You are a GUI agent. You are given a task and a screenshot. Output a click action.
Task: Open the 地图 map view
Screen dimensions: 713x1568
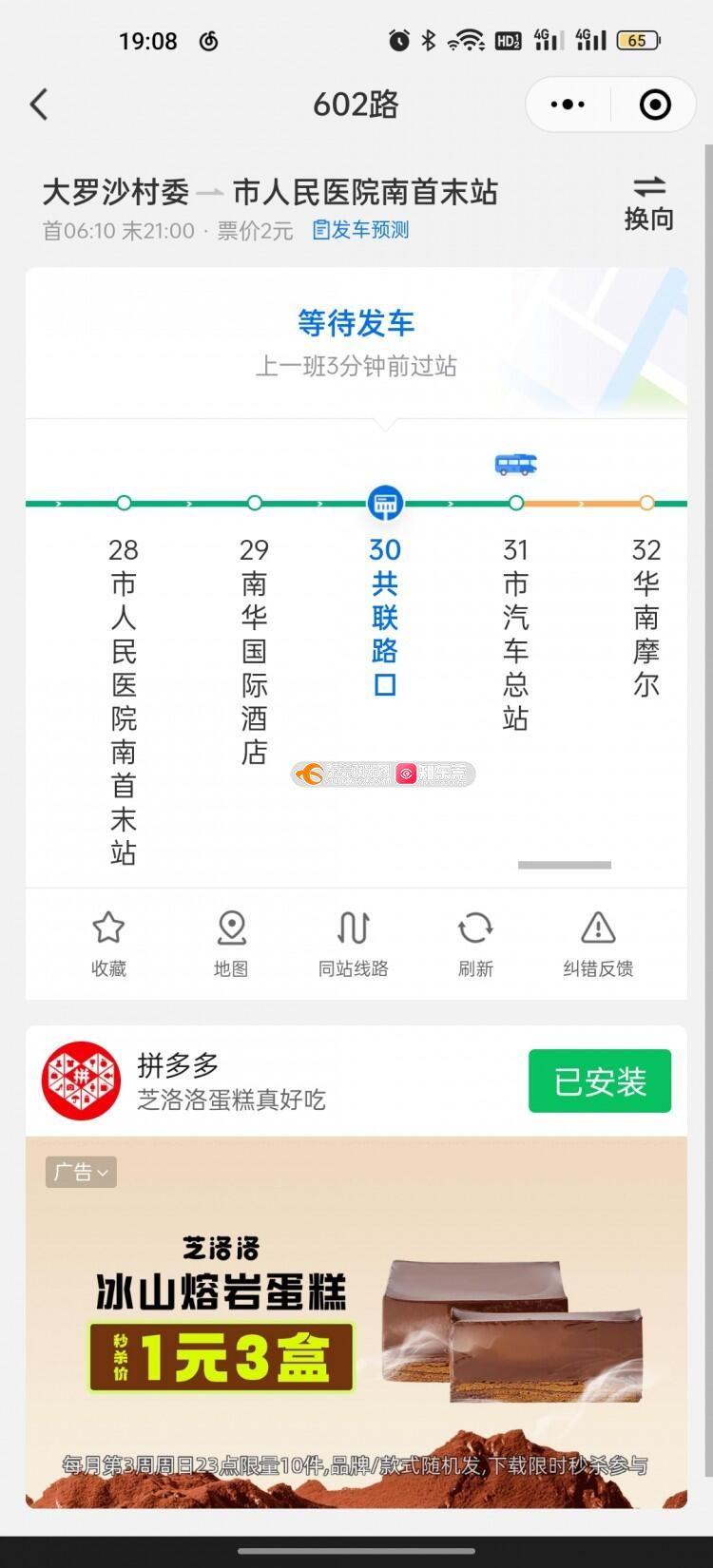point(231,943)
